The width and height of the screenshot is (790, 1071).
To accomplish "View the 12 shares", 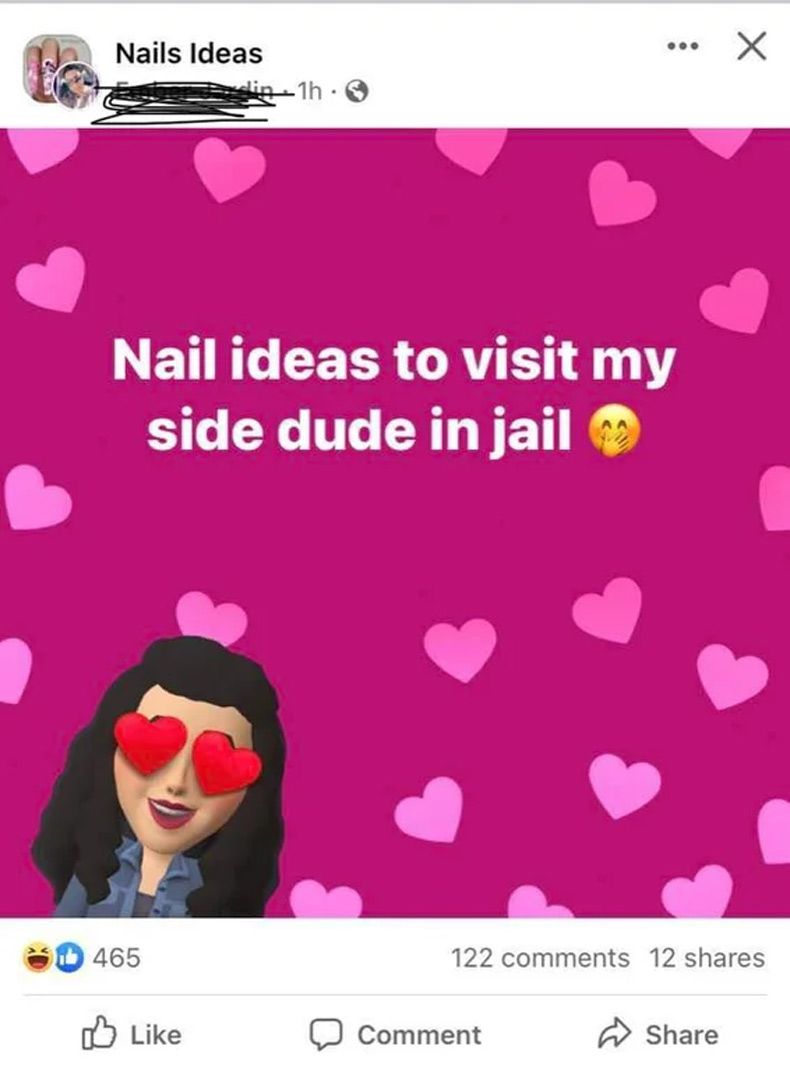I will point(706,958).
